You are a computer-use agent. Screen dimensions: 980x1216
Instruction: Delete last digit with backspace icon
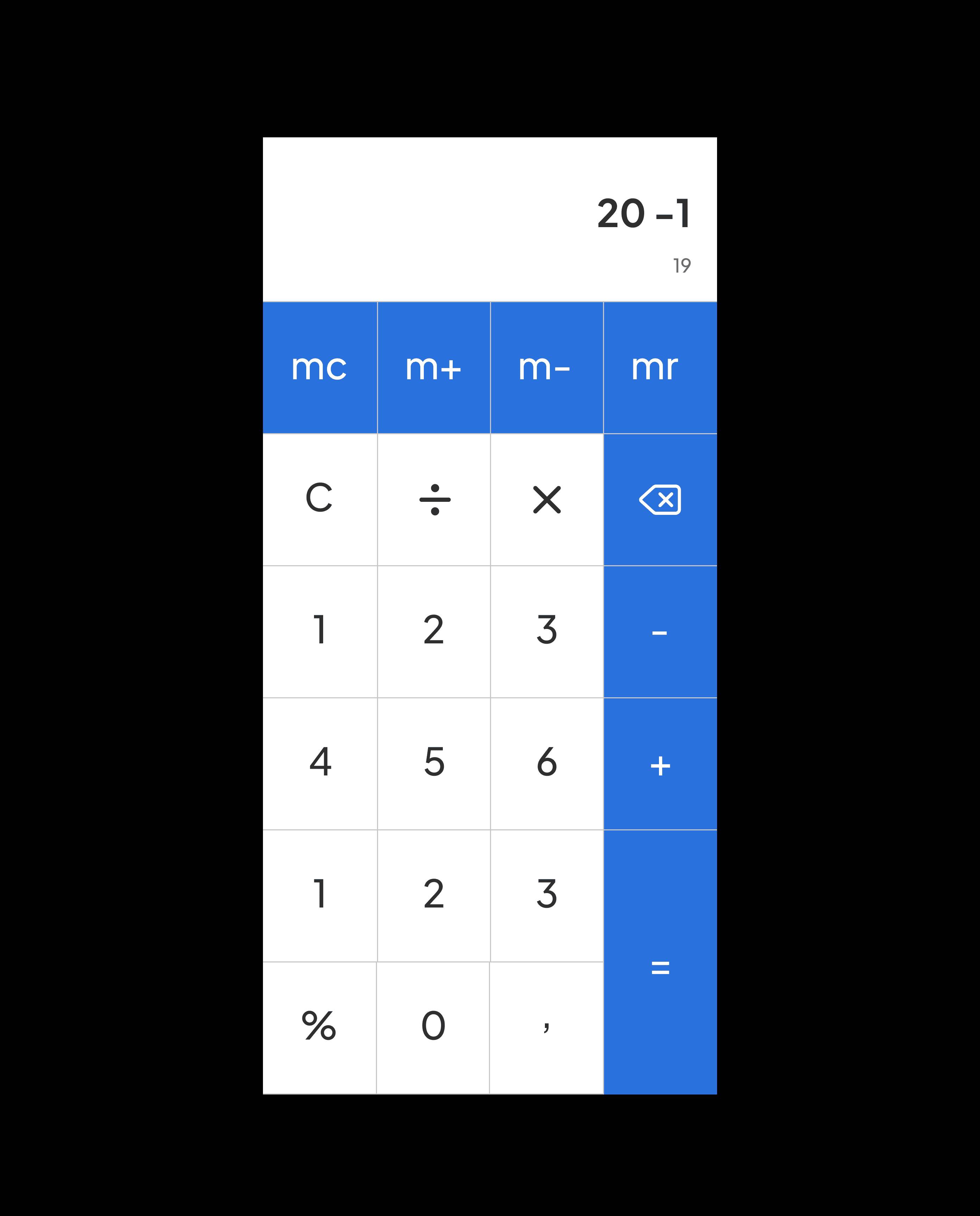[660, 500]
